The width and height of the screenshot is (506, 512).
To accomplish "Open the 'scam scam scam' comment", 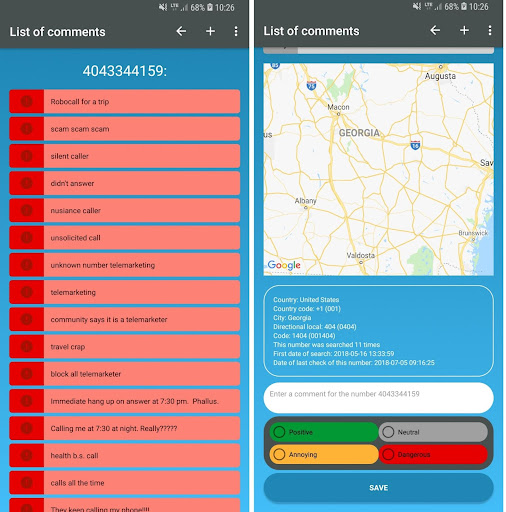I will (x=125, y=129).
